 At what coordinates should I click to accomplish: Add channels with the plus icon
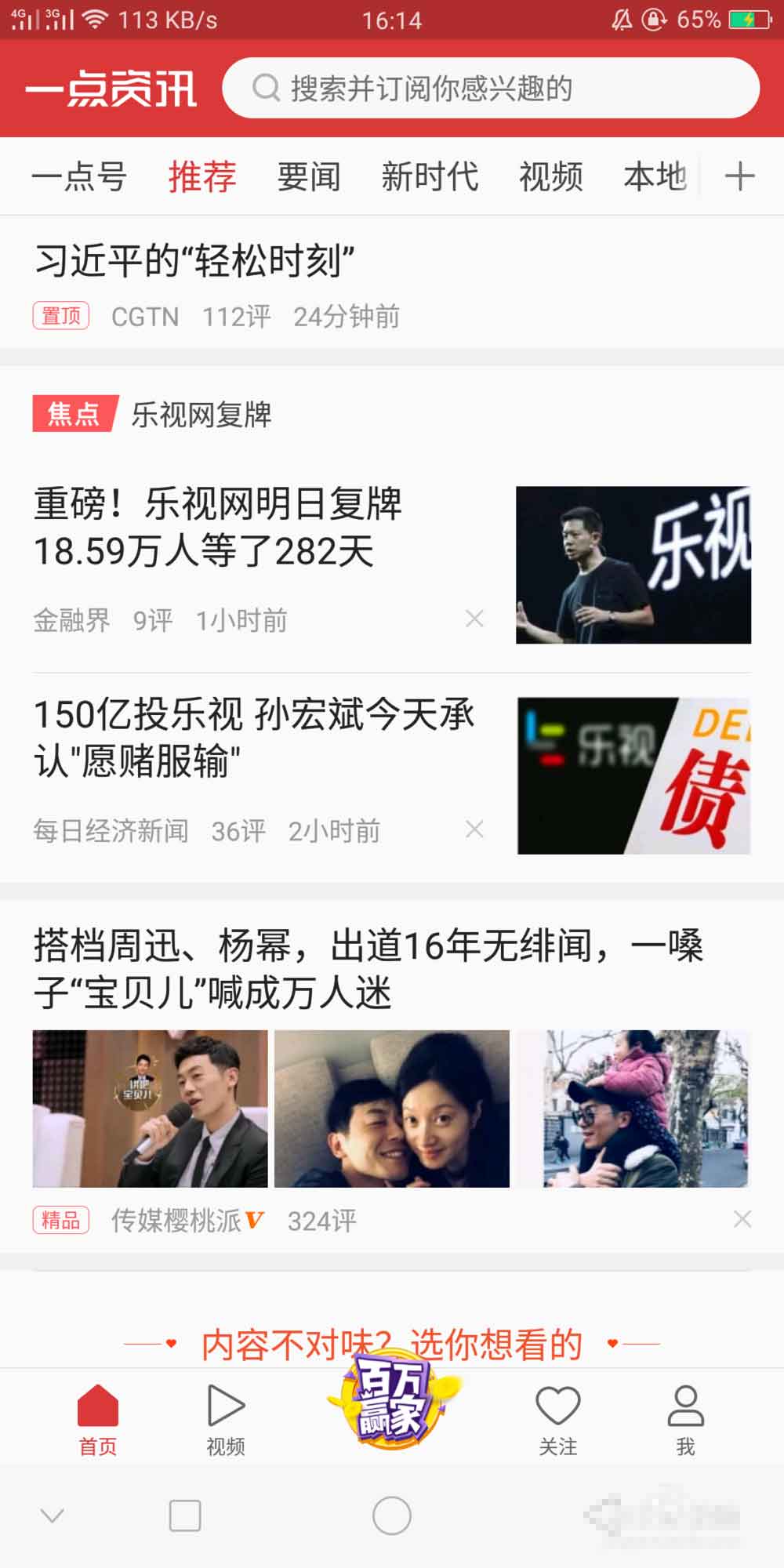pyautogui.click(x=739, y=176)
